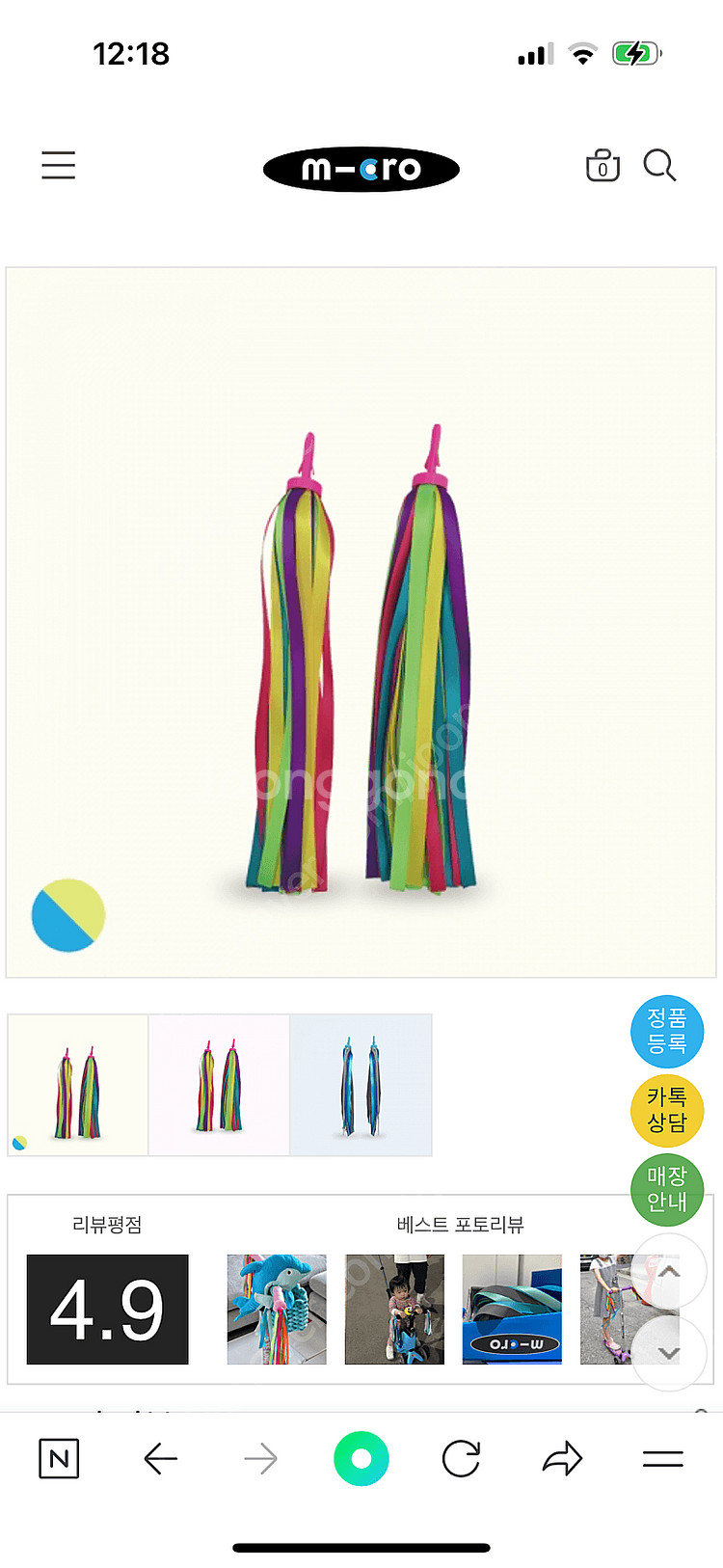
Task: Select the pink background tassel thumbnail
Action: (219, 1085)
